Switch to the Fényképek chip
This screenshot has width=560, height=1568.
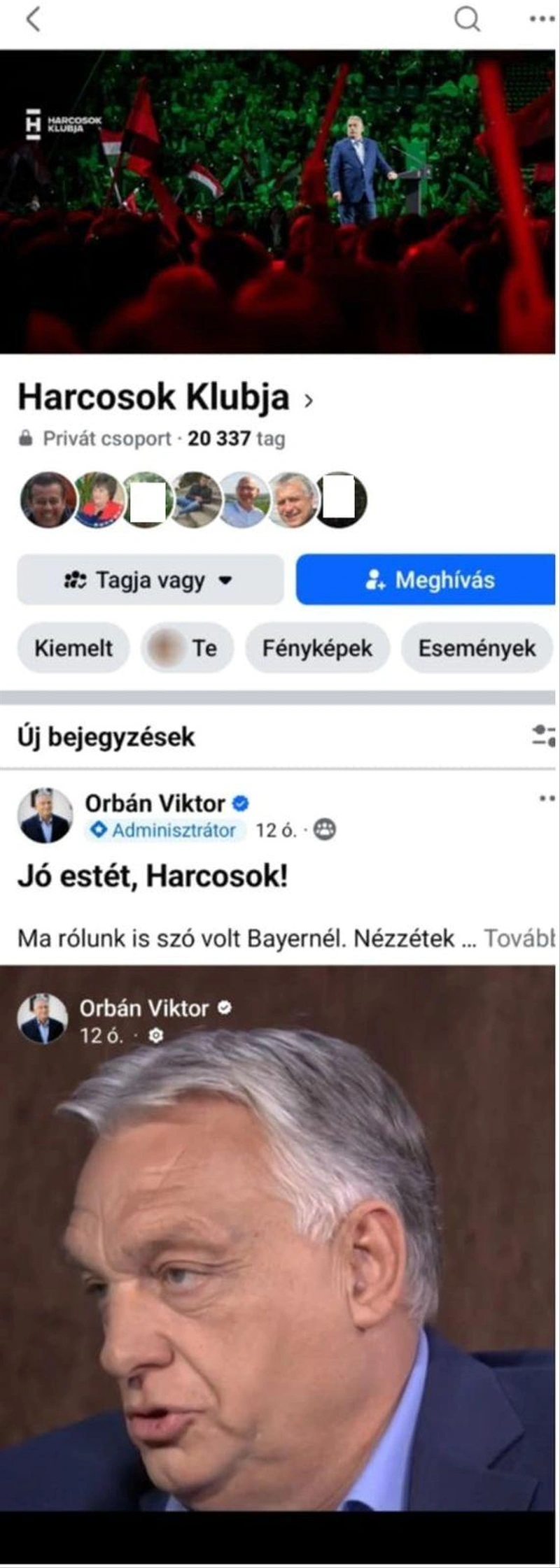317,648
